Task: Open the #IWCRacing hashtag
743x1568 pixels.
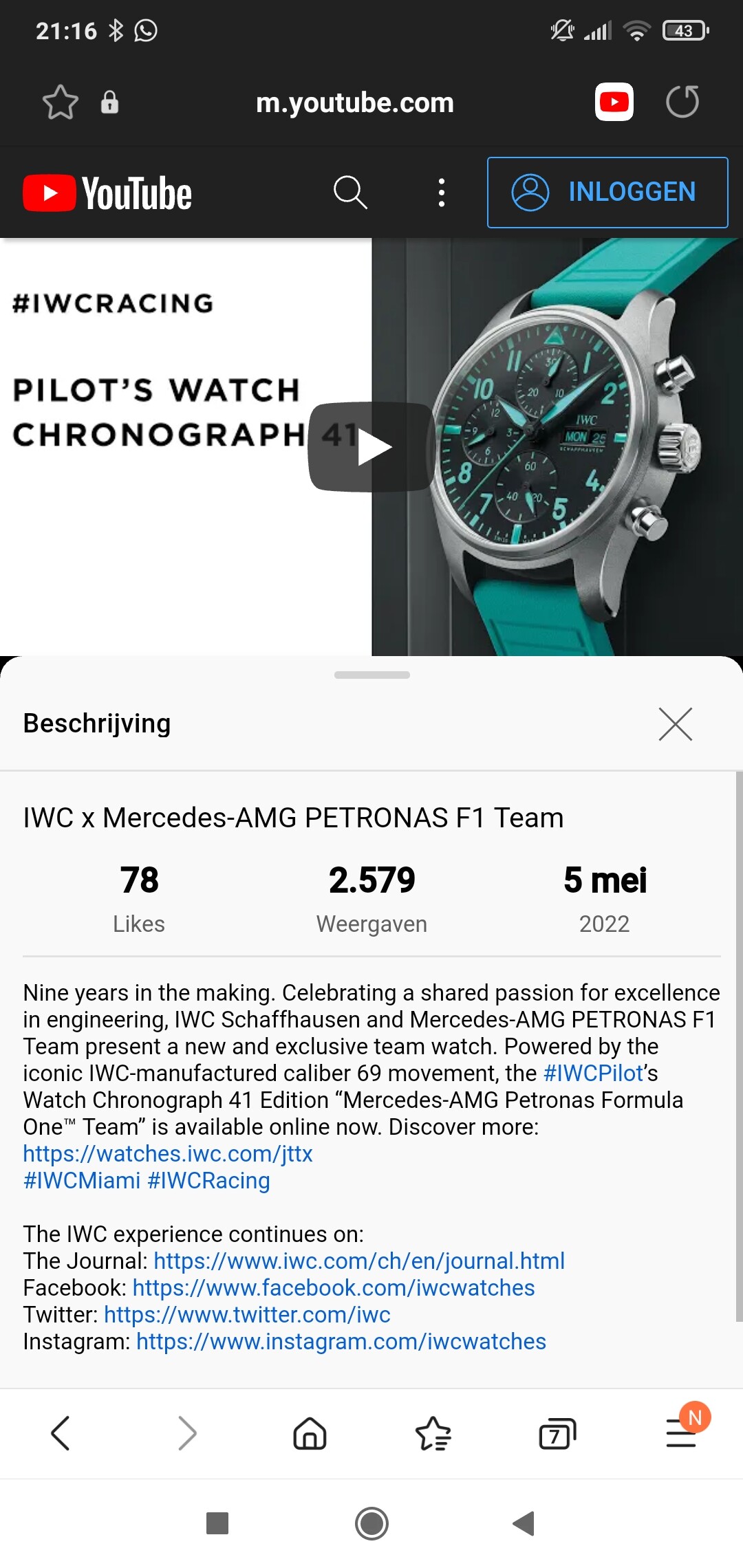Action: click(208, 1180)
